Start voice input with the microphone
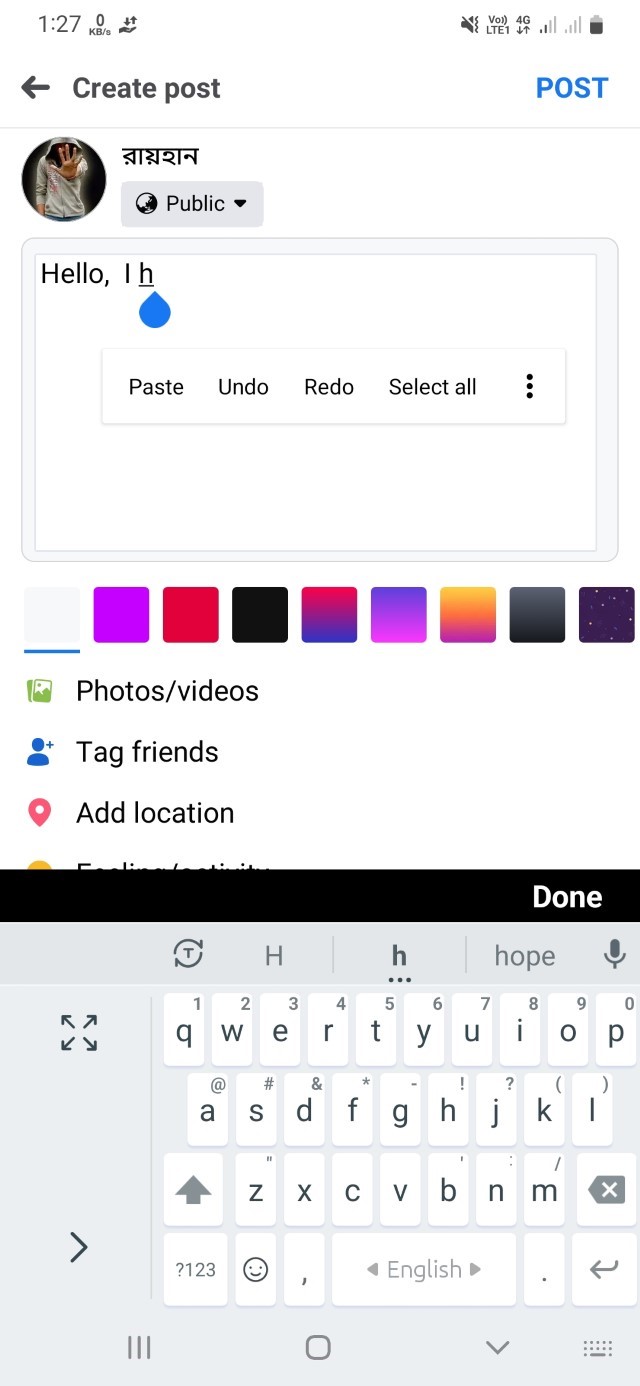The width and height of the screenshot is (640, 1386). click(x=615, y=955)
